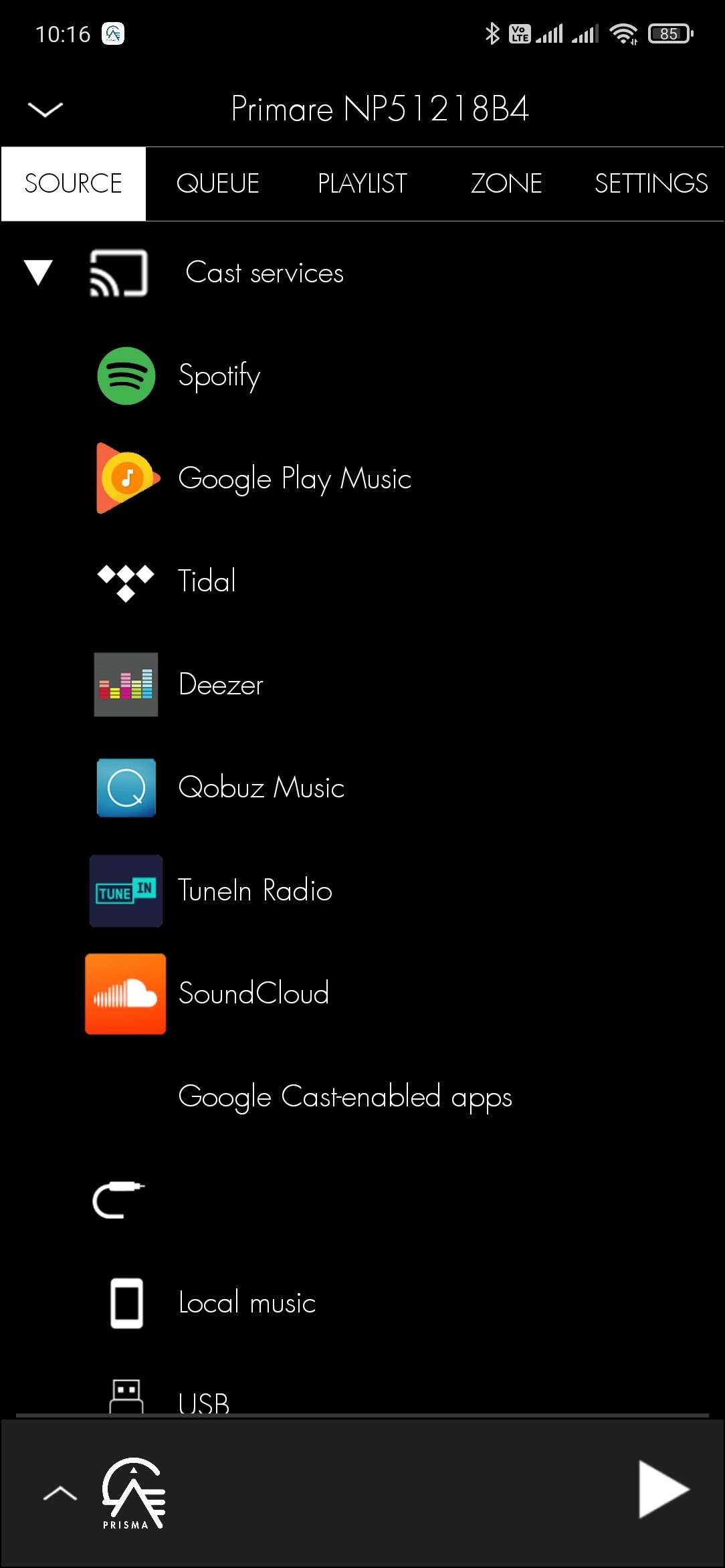The image size is (725, 1568).
Task: Choose Spotify as the source
Action: pos(219,376)
